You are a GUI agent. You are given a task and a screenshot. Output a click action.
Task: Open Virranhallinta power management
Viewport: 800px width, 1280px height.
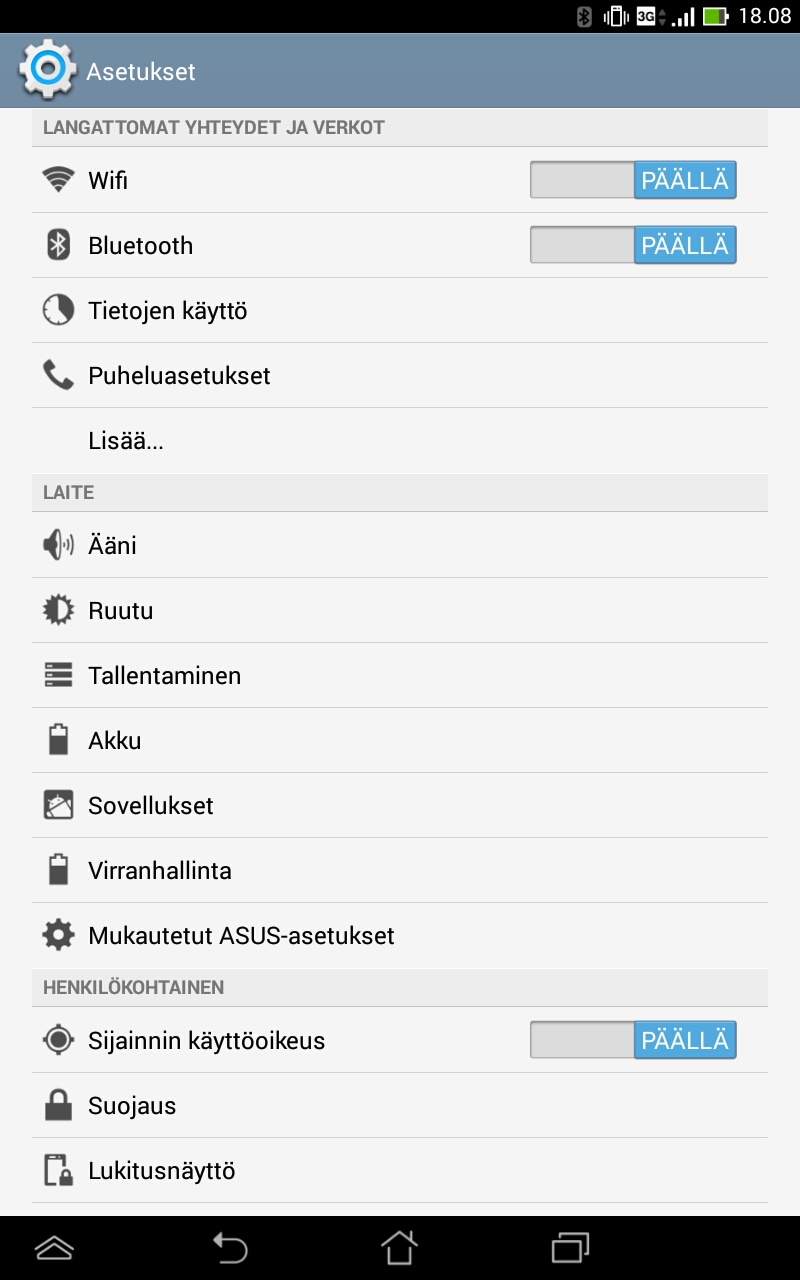point(400,870)
